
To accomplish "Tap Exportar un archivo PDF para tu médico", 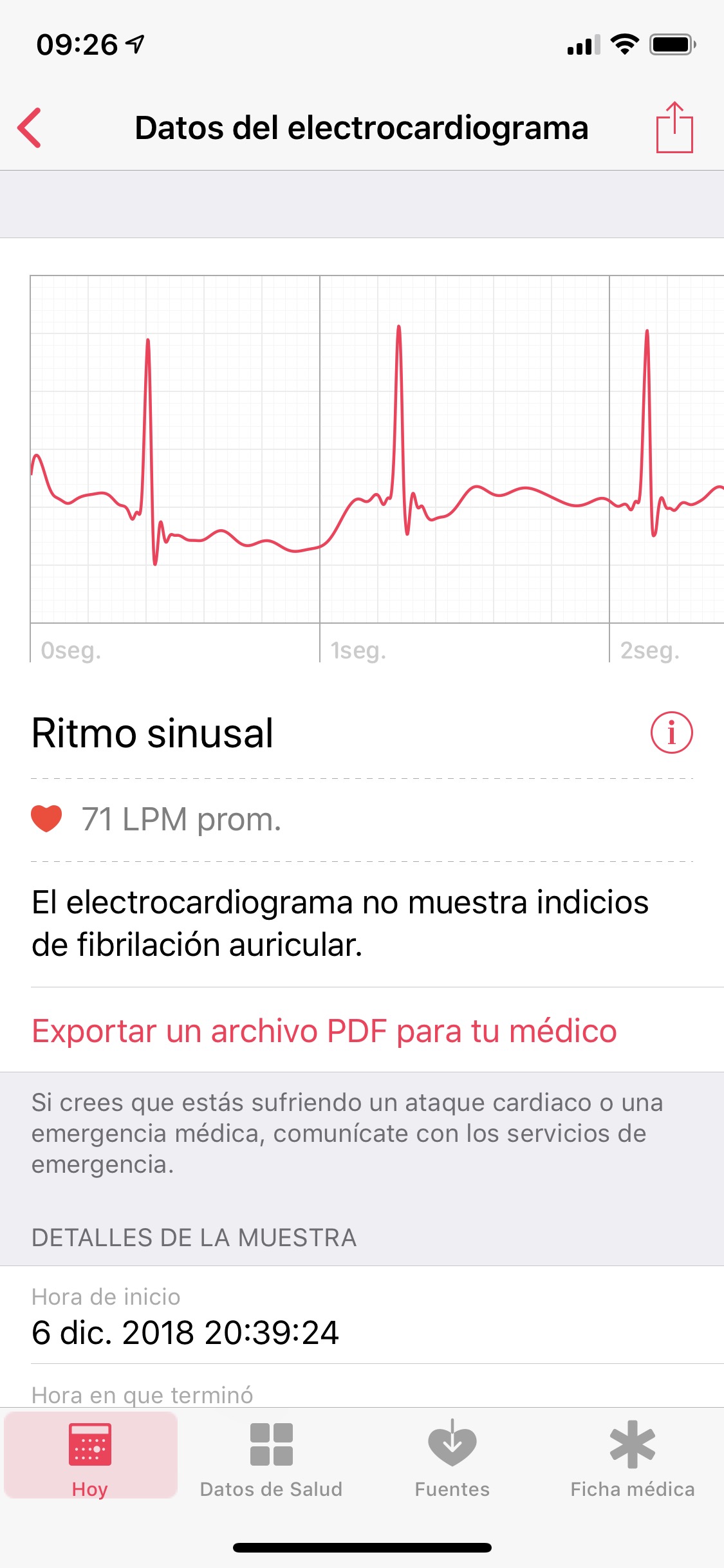I will [x=324, y=1031].
